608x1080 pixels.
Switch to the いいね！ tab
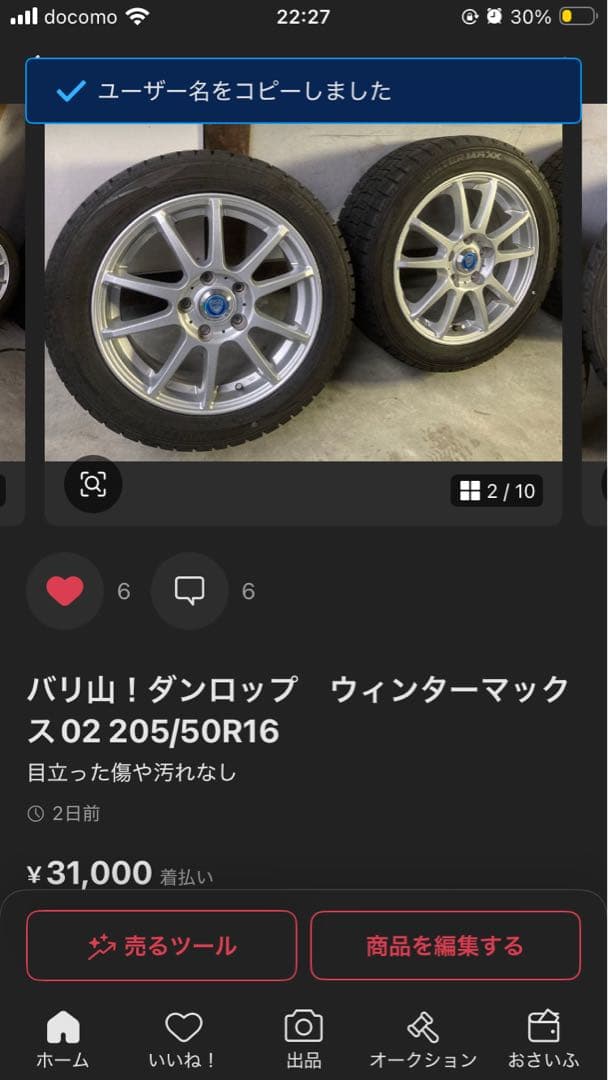(x=183, y=1038)
